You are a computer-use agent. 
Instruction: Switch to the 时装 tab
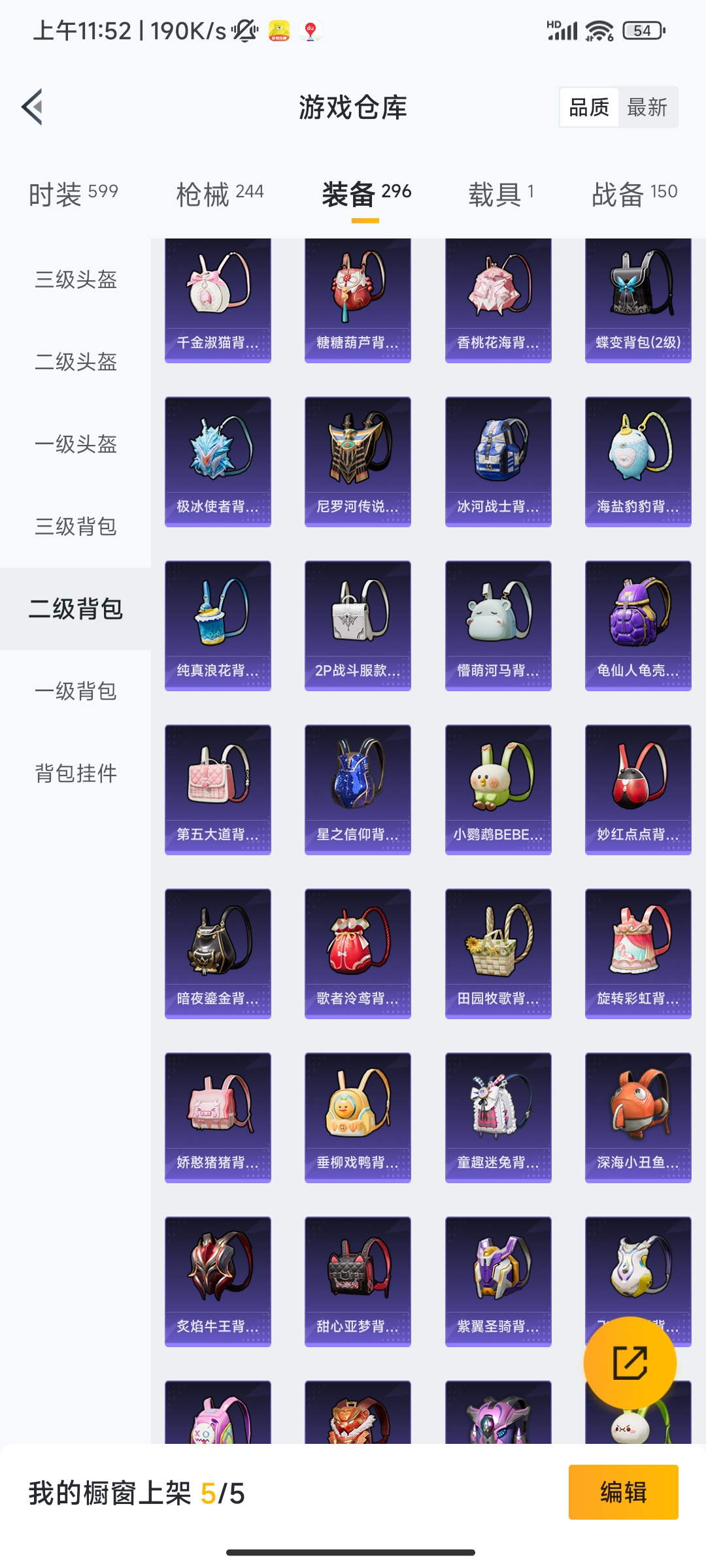(x=73, y=194)
